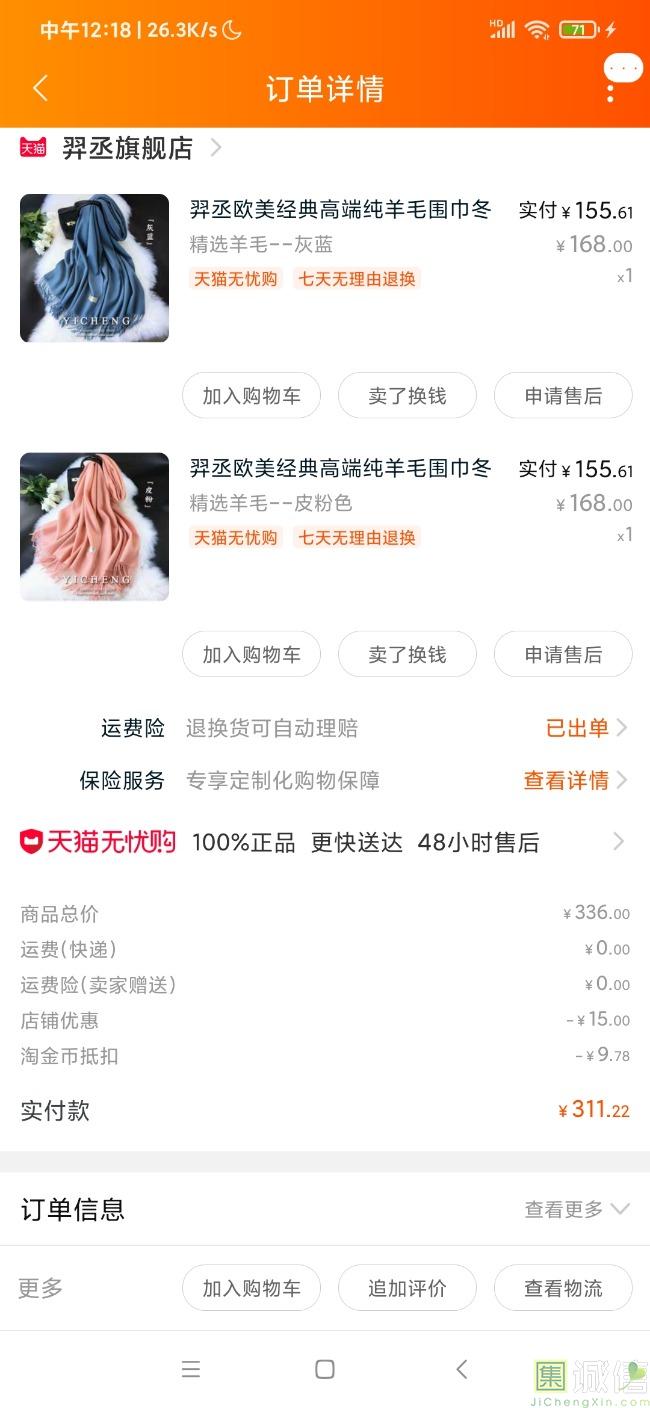This screenshot has width=650, height=1408.
Task: Open the 运费险 已出单 details
Action: 585,728
